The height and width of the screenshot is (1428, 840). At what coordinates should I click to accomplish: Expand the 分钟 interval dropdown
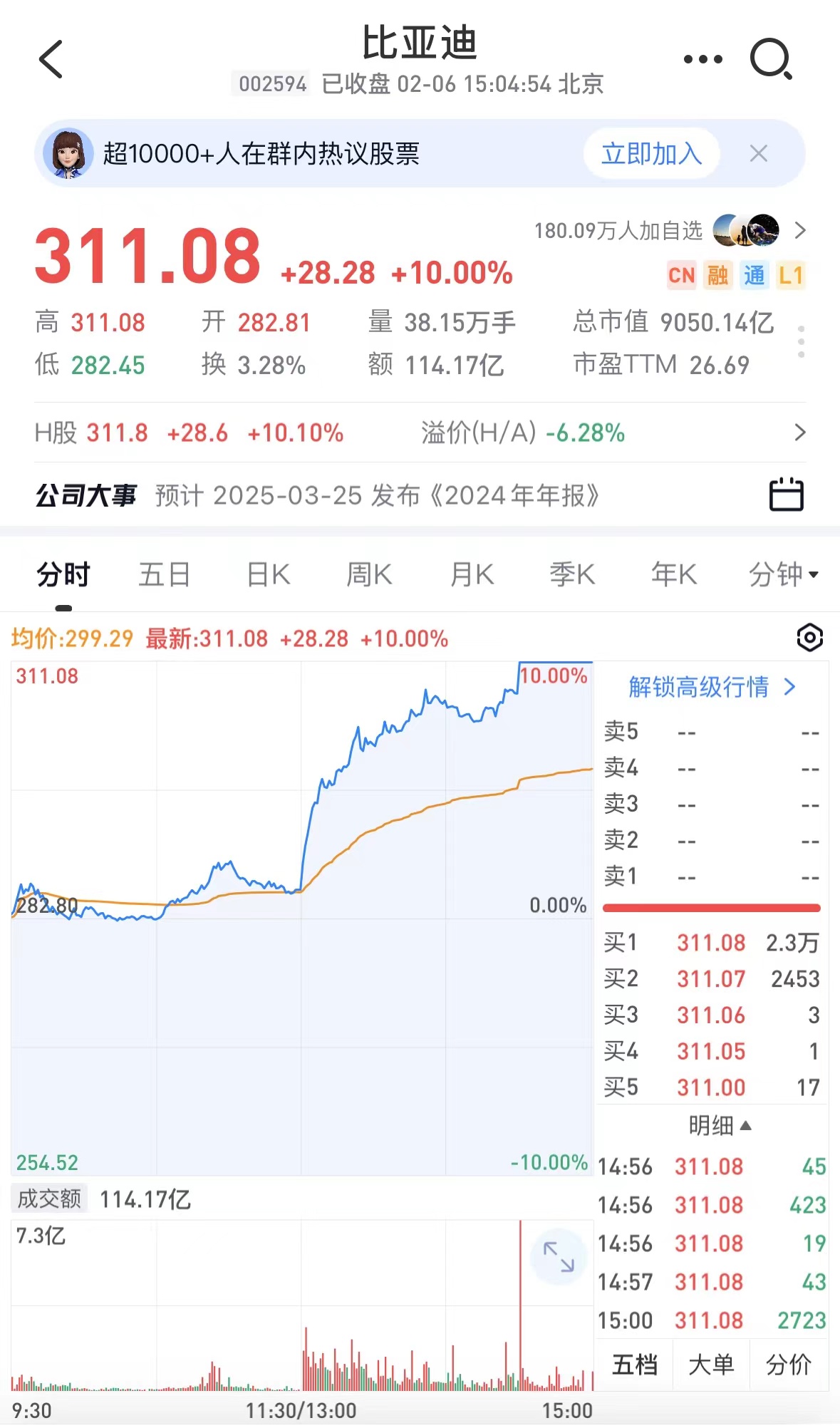783,574
